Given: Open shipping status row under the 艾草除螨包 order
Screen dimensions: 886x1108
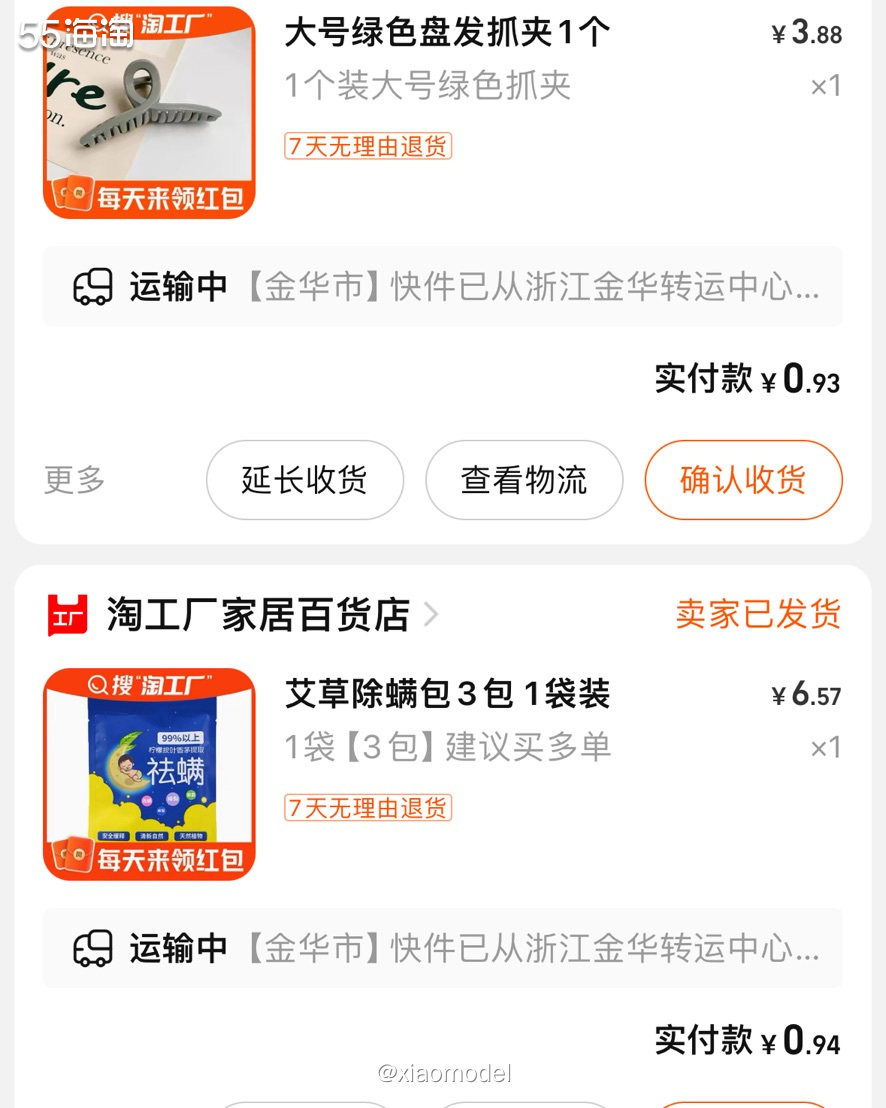Looking at the screenshot, I should (x=443, y=948).
